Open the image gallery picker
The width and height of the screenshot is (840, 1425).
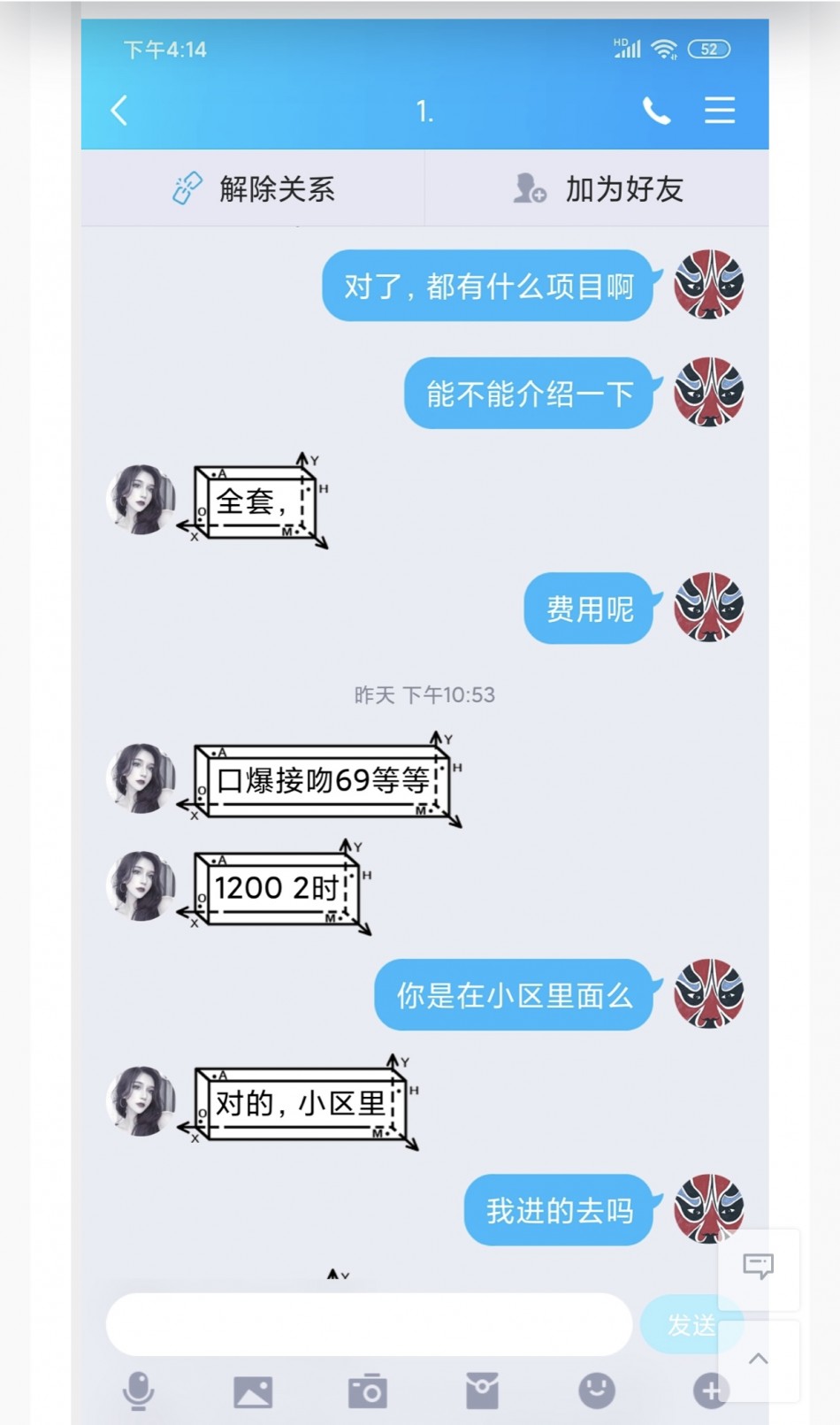click(253, 1391)
